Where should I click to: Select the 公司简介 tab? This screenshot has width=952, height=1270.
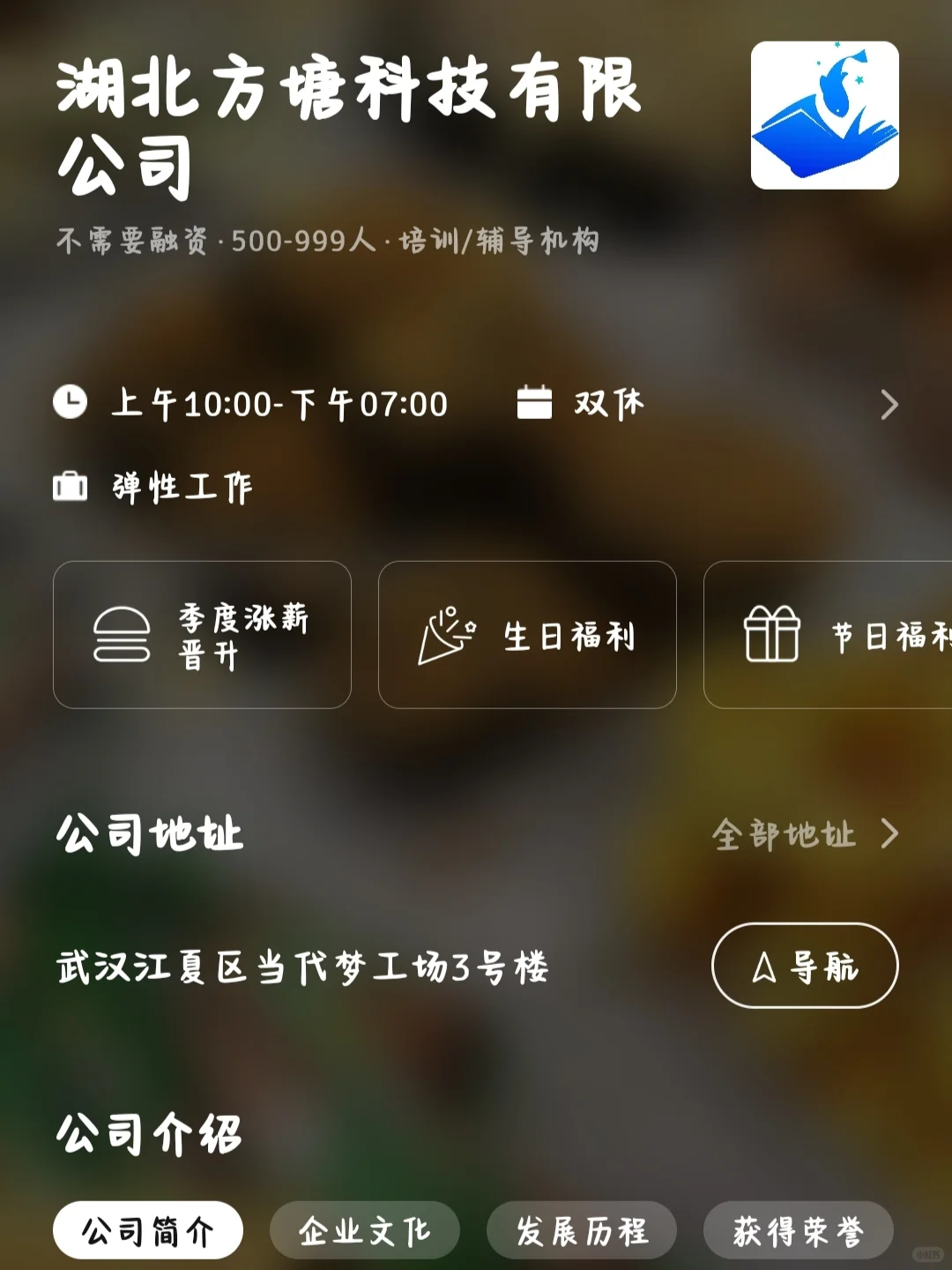tap(148, 1230)
